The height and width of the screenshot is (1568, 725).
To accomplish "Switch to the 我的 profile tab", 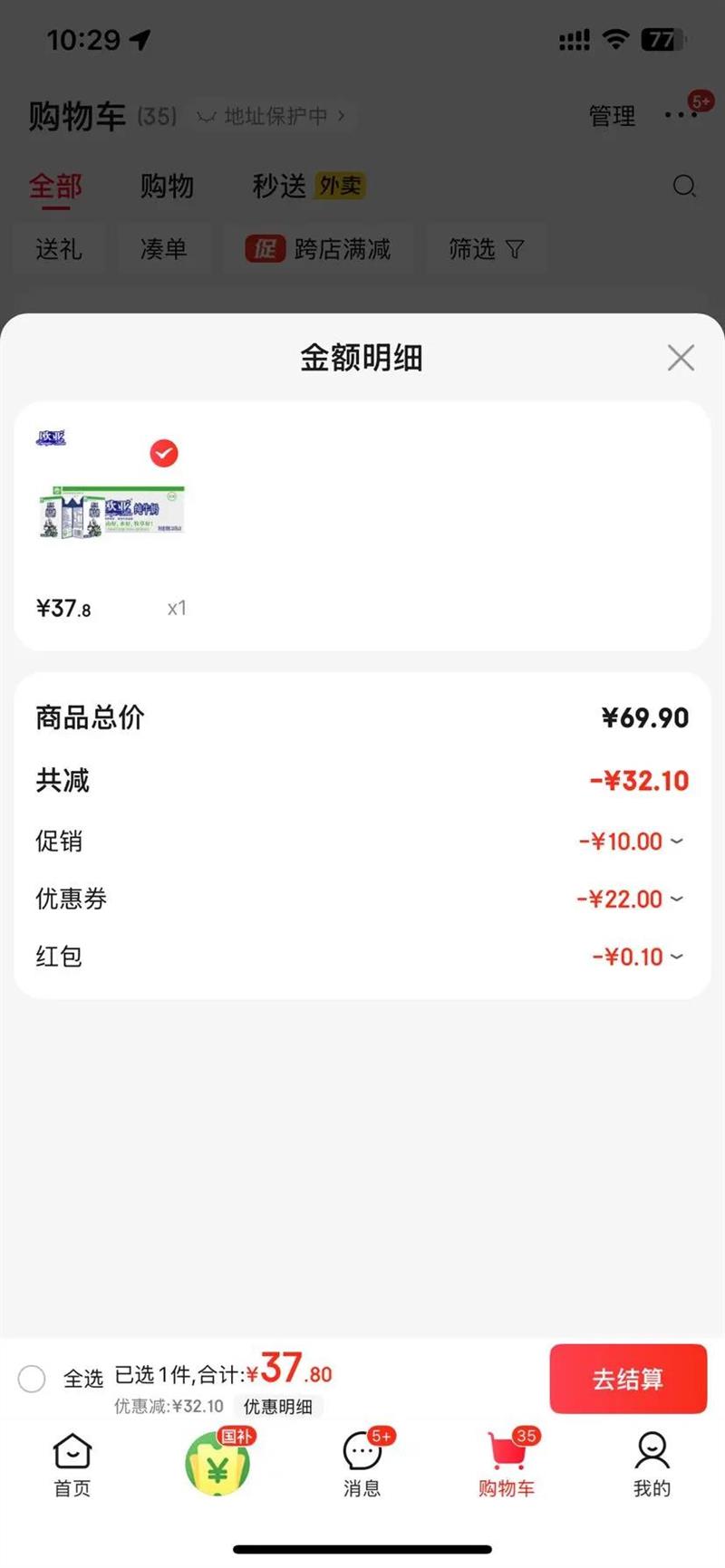I will [652, 1463].
